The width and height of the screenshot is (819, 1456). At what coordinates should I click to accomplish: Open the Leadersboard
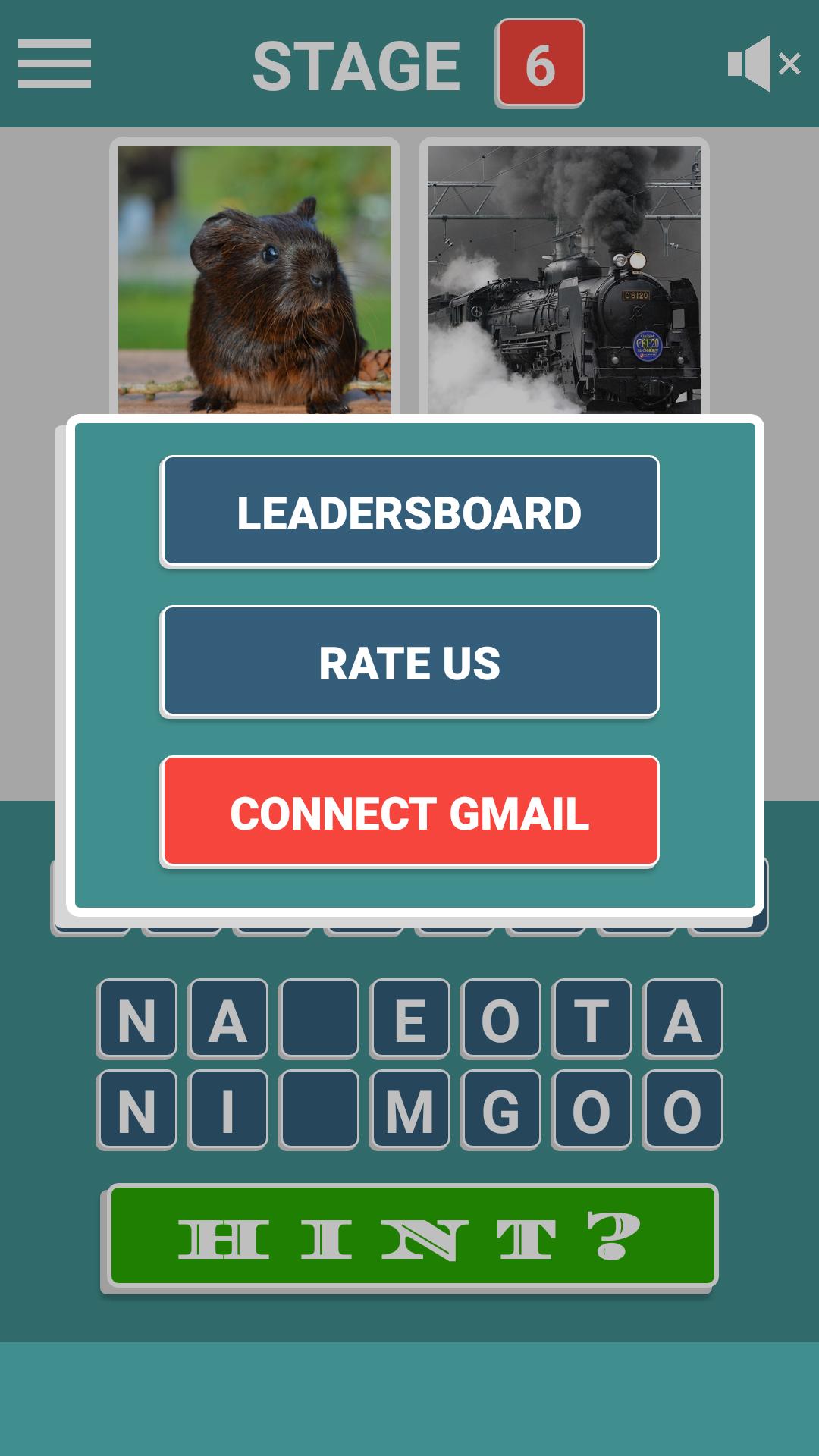click(x=409, y=512)
